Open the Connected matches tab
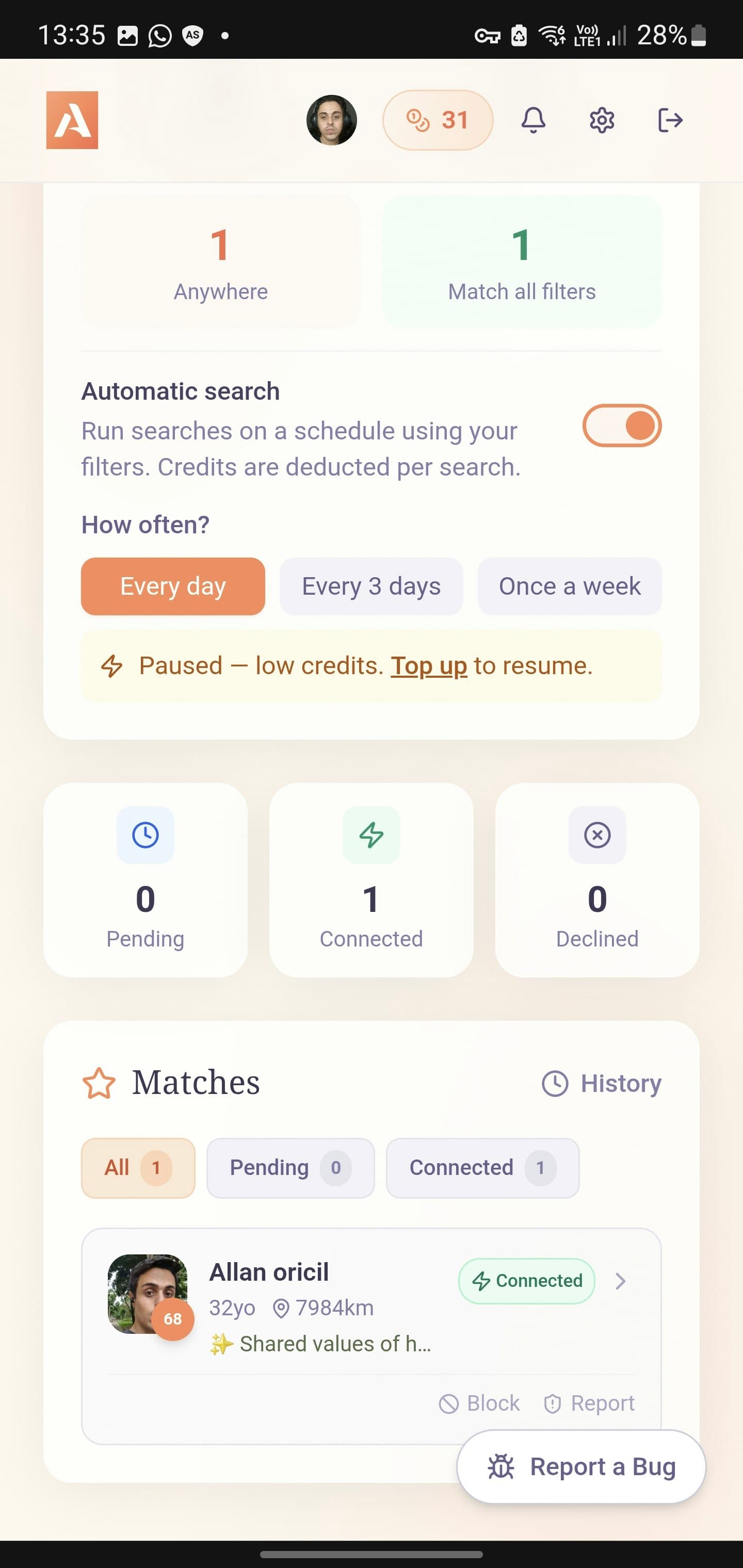This screenshot has height=1568, width=743. (482, 1167)
